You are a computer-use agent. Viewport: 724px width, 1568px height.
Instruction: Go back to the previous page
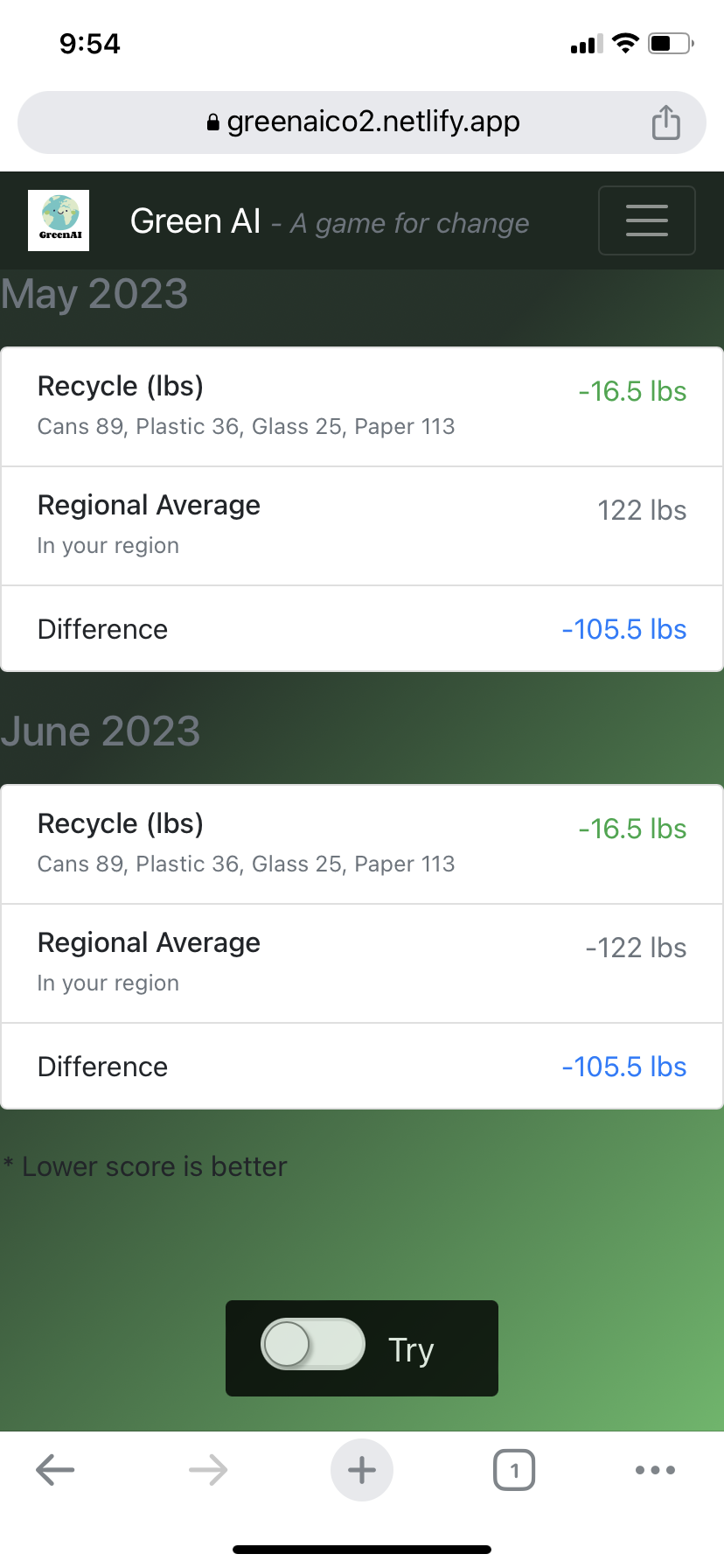[55, 1470]
